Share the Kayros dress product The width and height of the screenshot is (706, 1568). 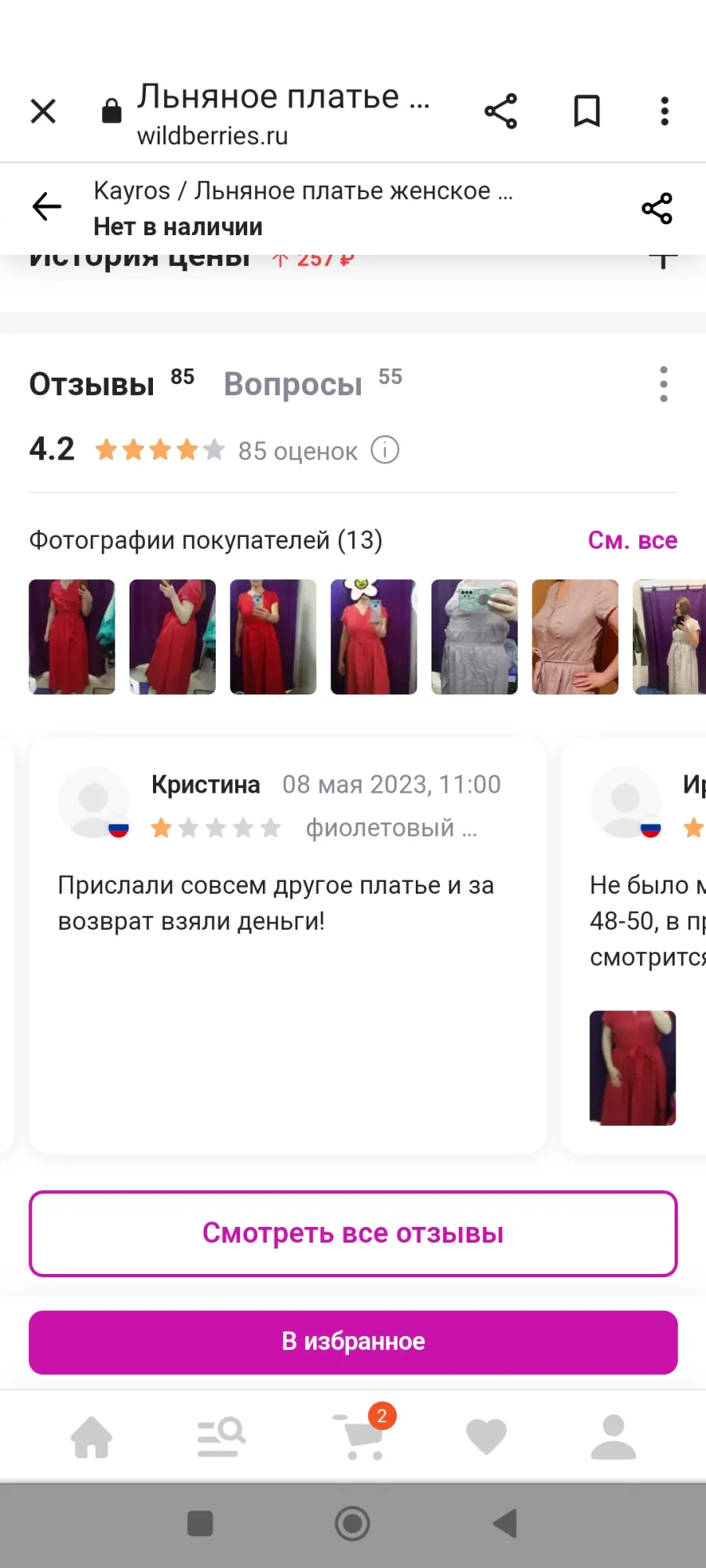(657, 209)
